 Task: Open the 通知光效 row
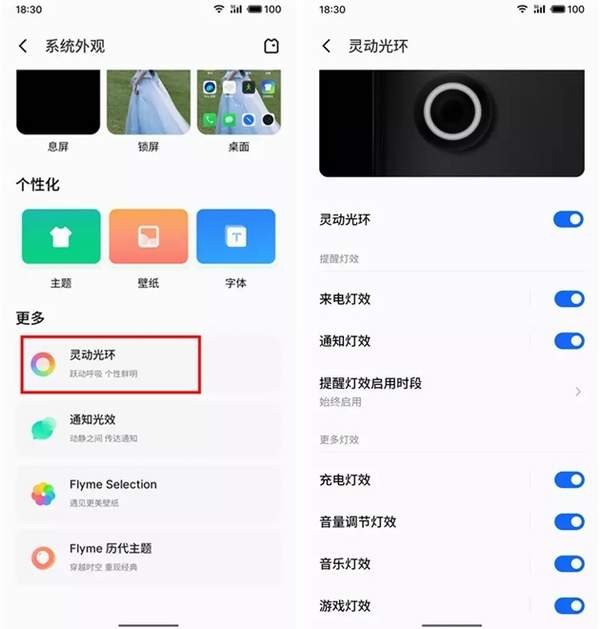pyautogui.click(x=148, y=428)
